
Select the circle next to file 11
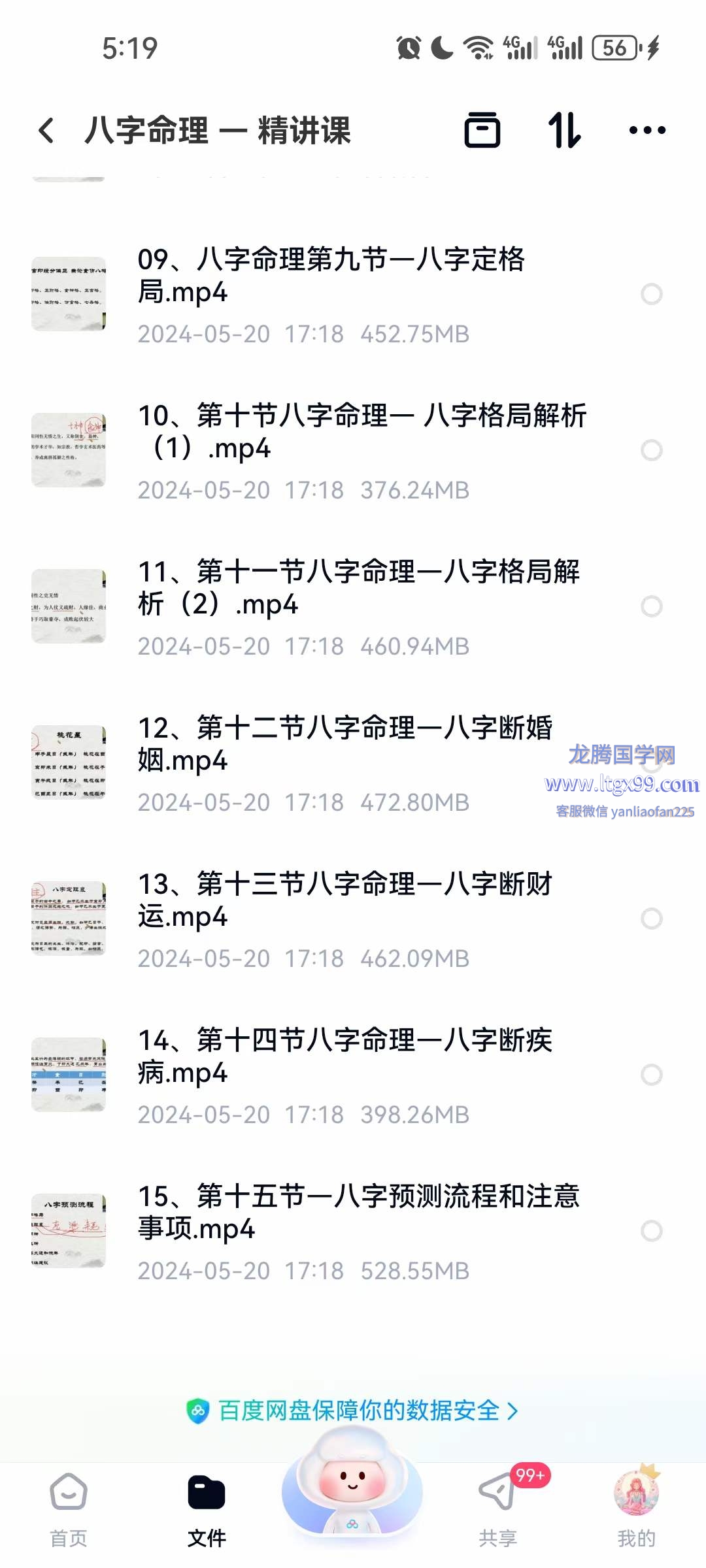[x=652, y=606]
